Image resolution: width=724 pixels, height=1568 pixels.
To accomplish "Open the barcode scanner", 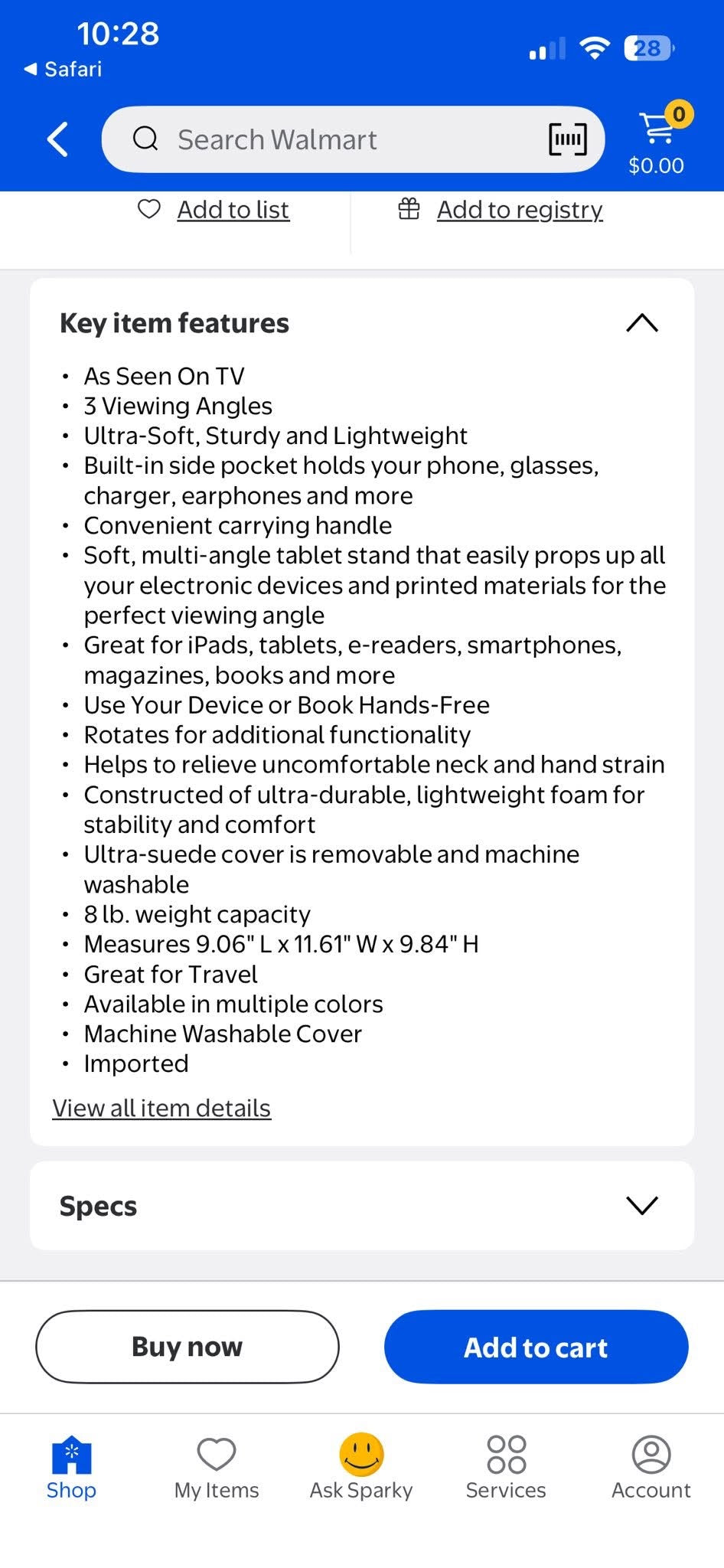I will point(568,139).
